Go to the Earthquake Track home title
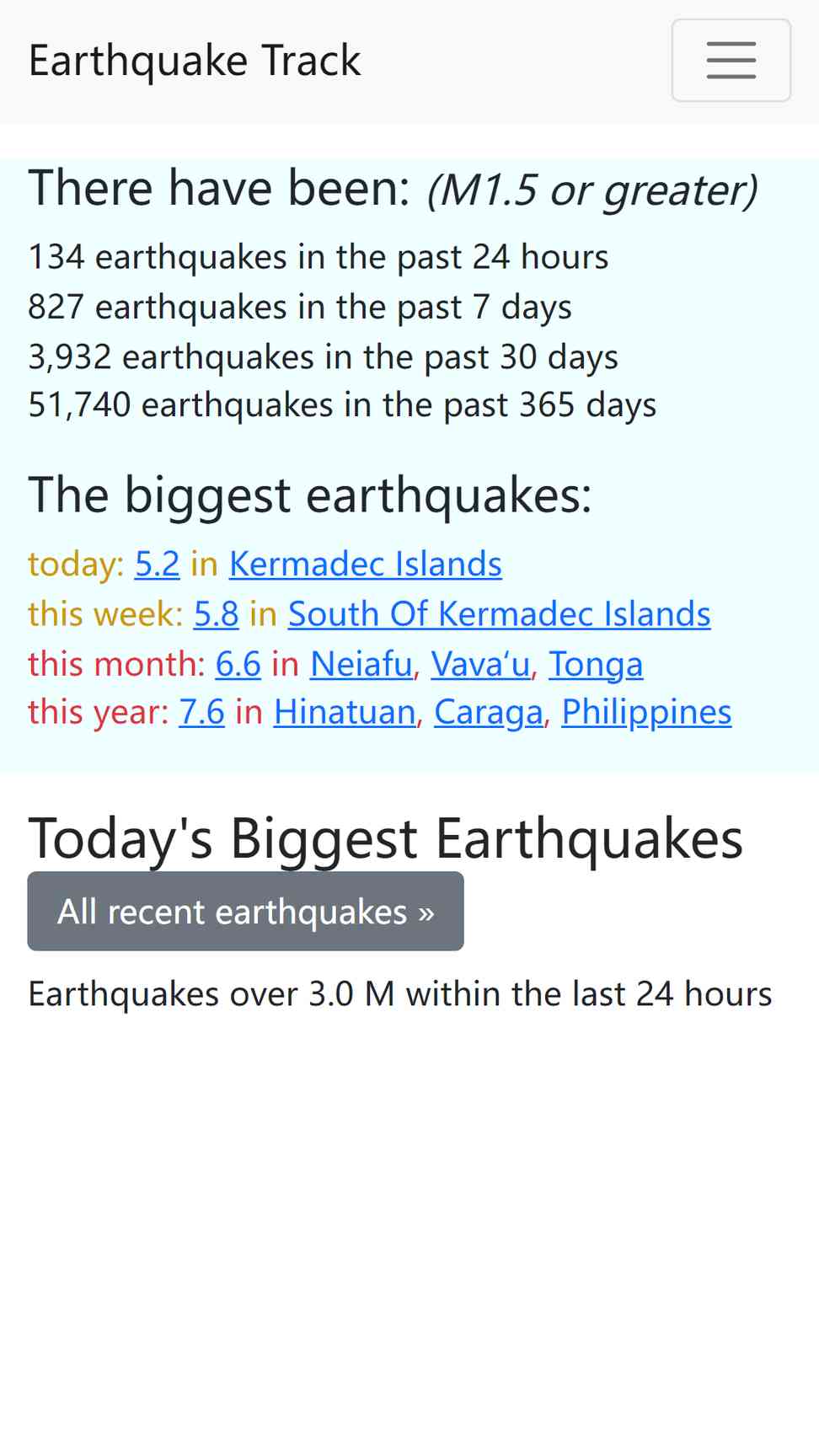The image size is (819, 1456). pyautogui.click(x=195, y=61)
